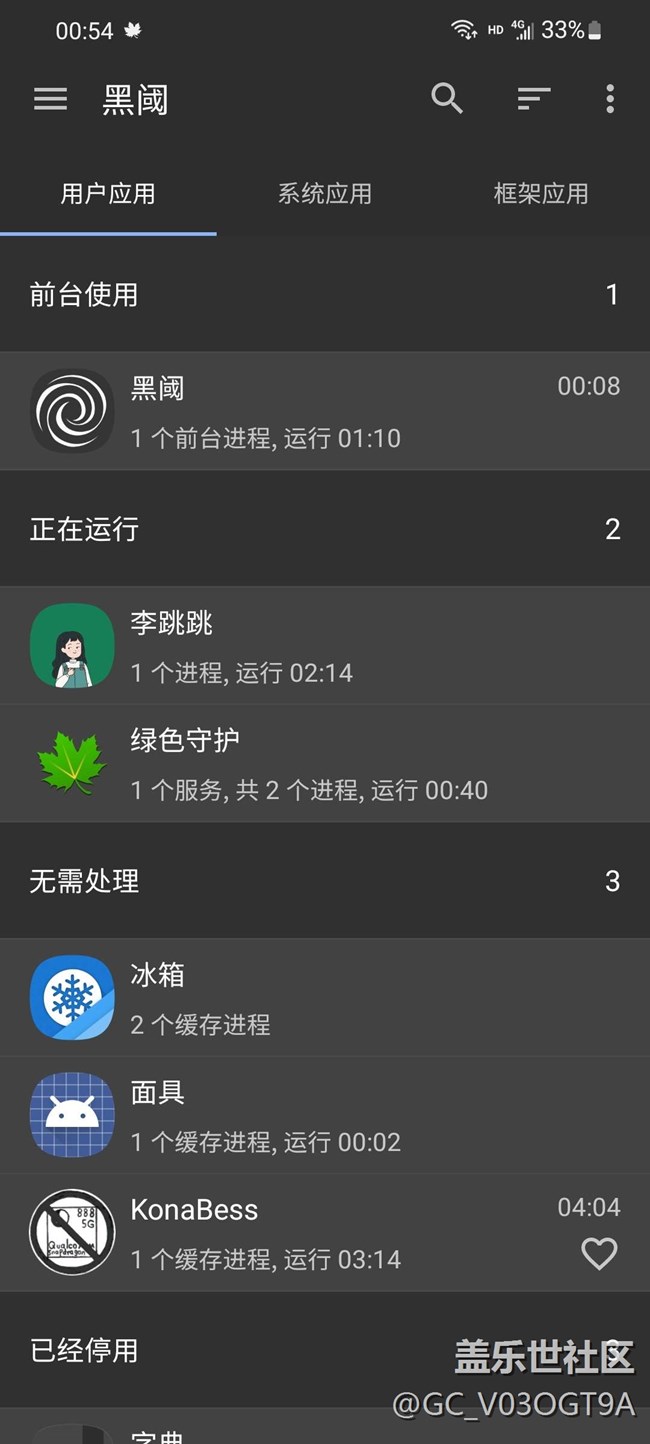This screenshot has width=650, height=1444.
Task: Open the search icon
Action: (447, 99)
